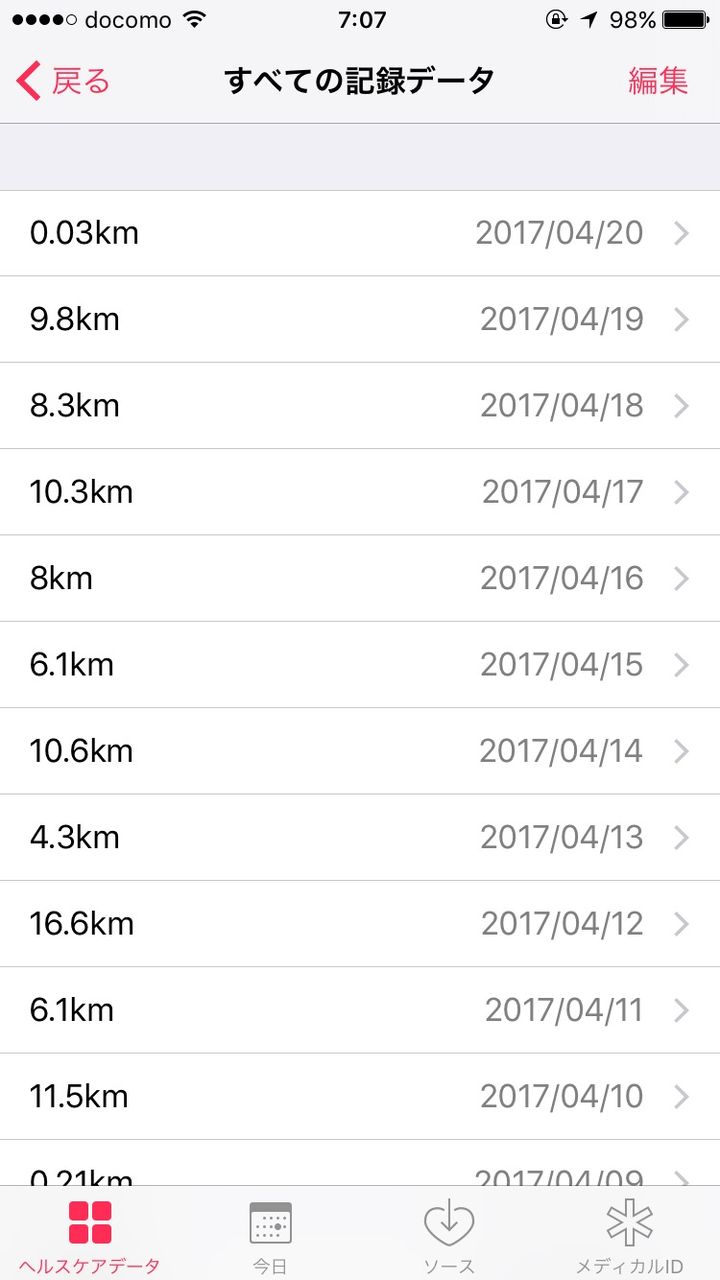720x1280 pixels.
Task: Open the 10.6km record from 2017/04/14
Action: pyautogui.click(x=360, y=751)
